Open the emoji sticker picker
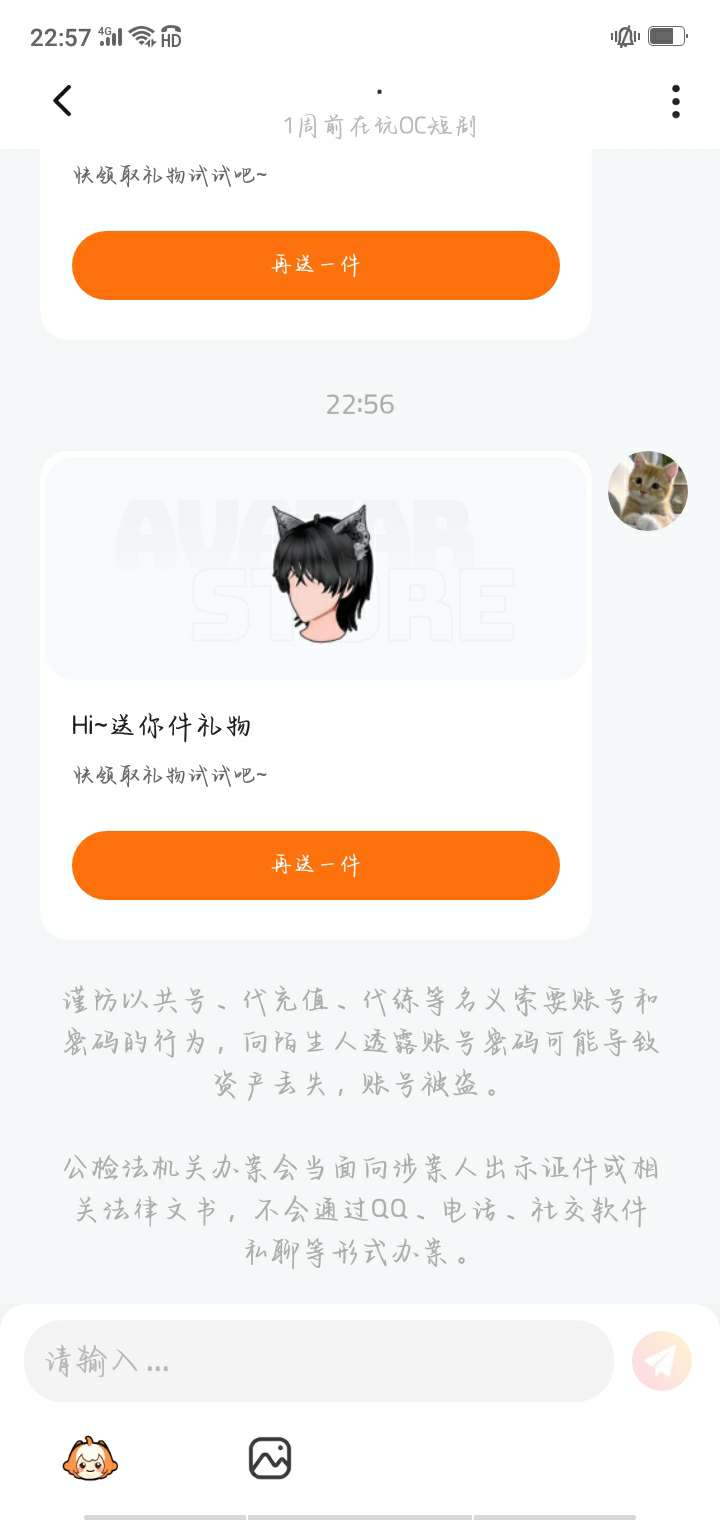720x1520 pixels. tap(90, 1458)
